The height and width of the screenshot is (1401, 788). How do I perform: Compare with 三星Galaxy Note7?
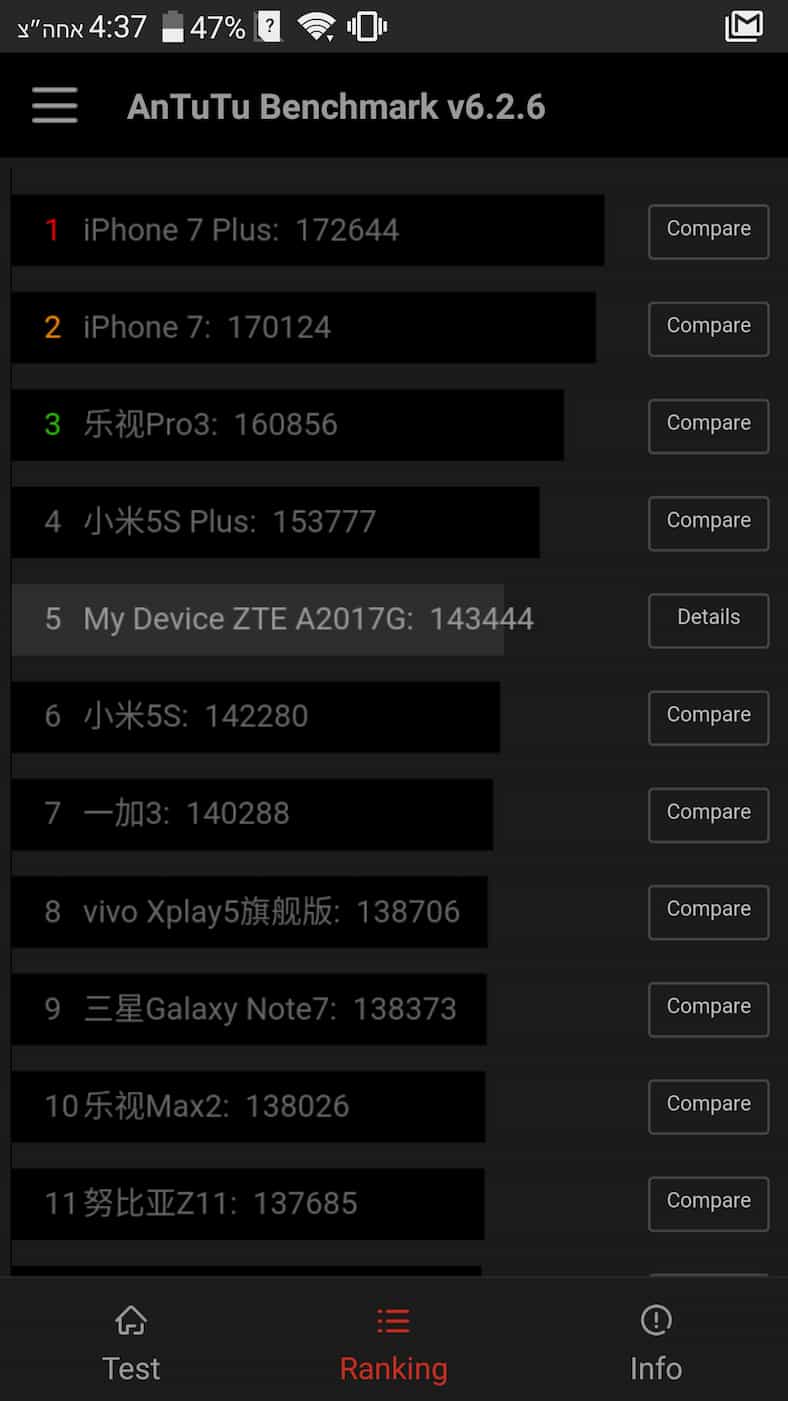pyautogui.click(x=708, y=1008)
